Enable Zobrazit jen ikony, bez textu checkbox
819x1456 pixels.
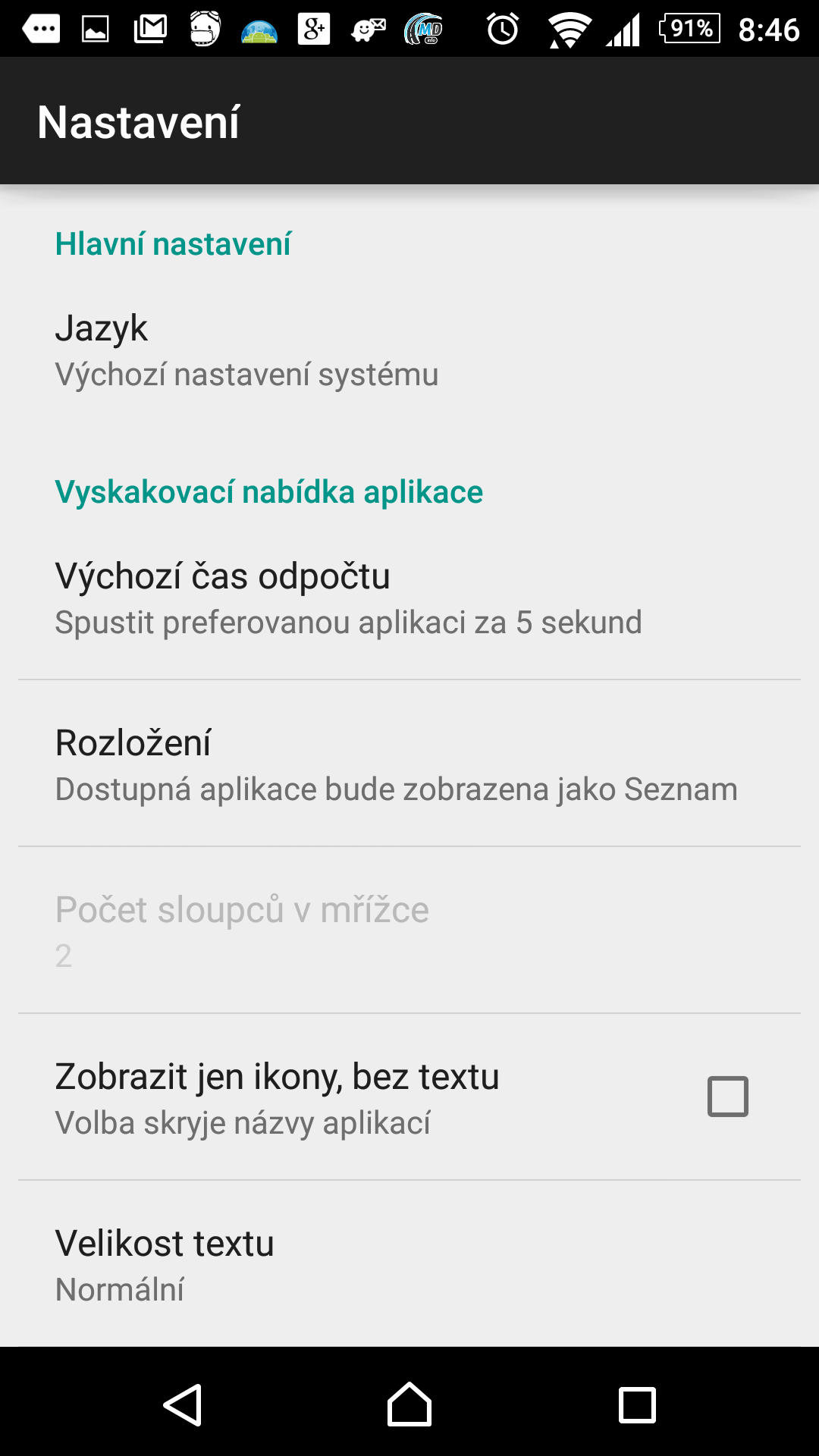coord(727,1097)
